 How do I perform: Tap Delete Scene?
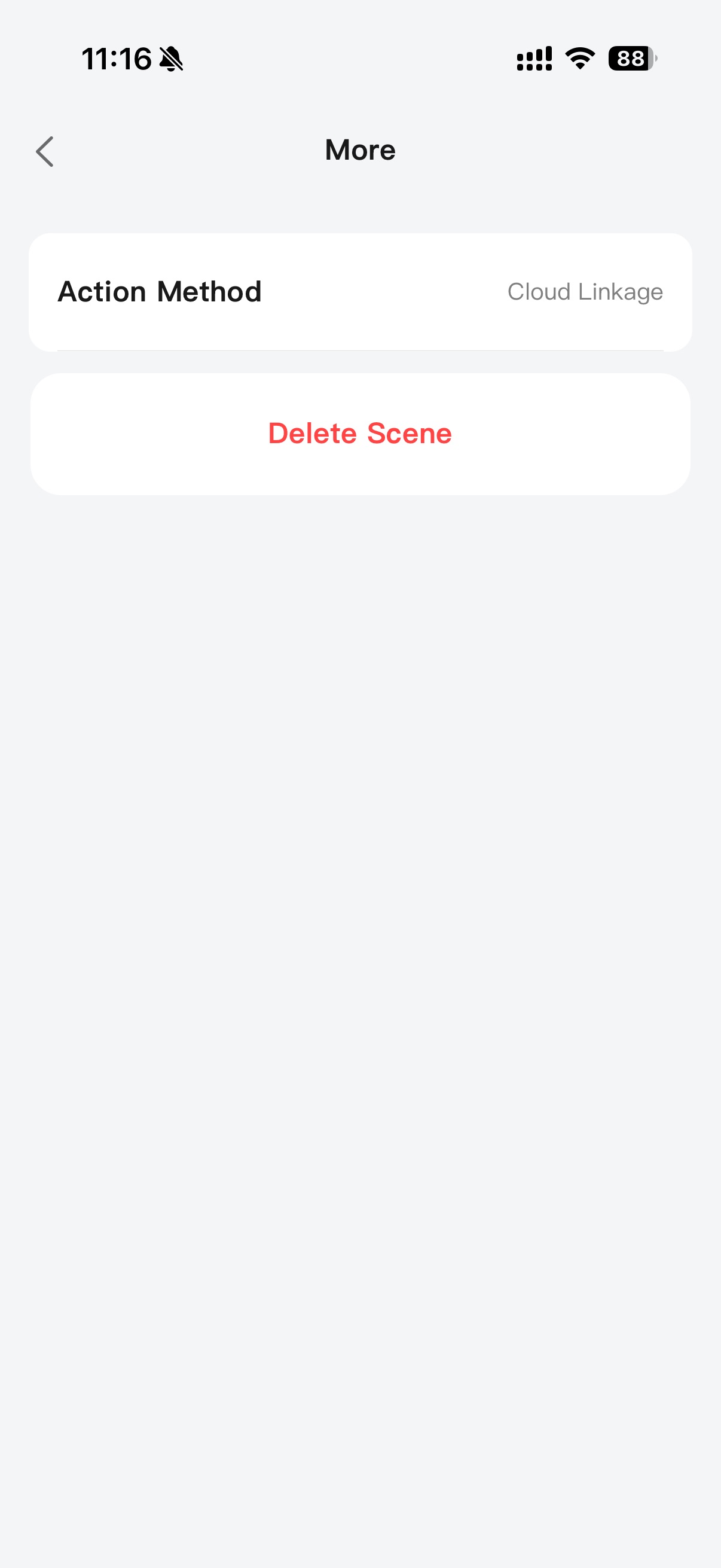click(x=360, y=433)
